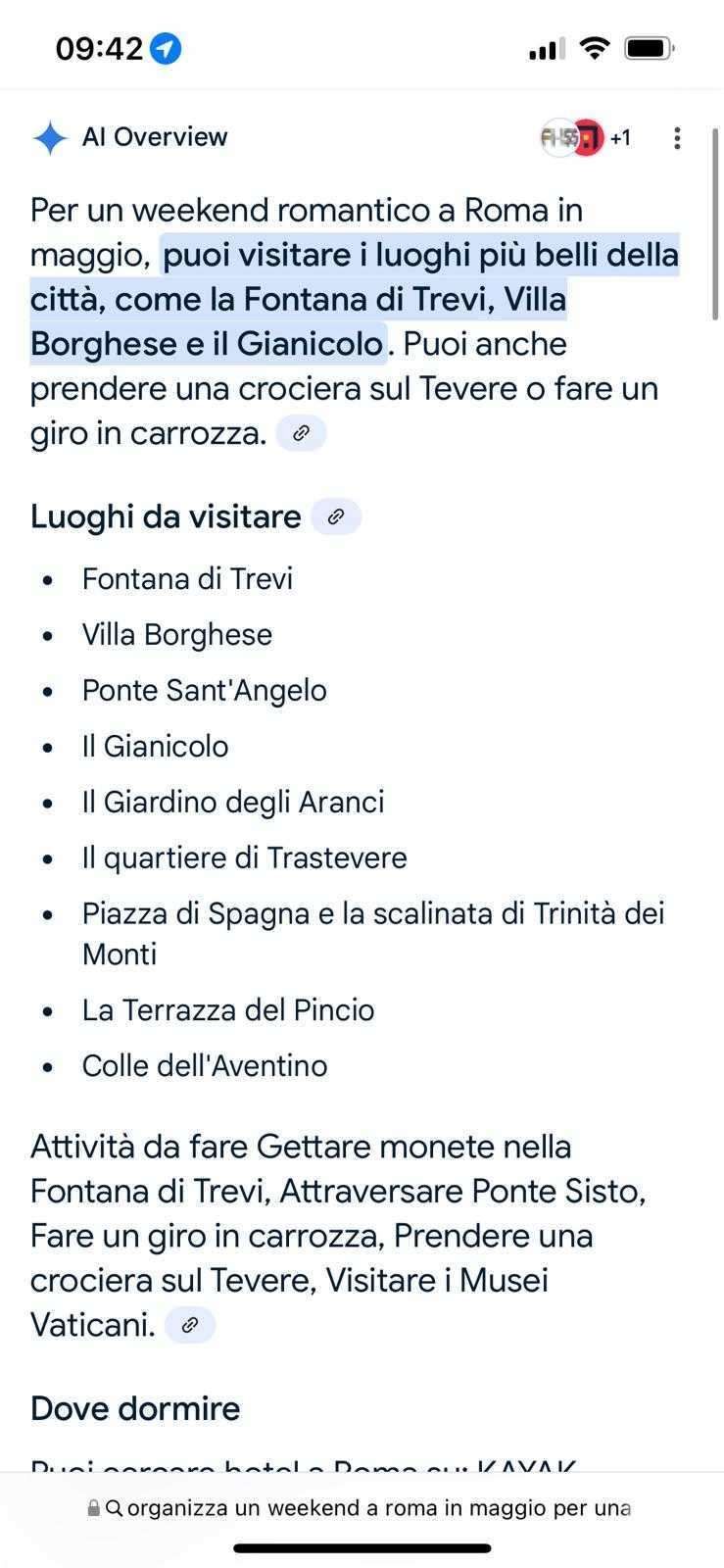Viewport: 724px width, 1568px height.
Task: View the AI Overview source icons
Action: [x=584, y=138]
